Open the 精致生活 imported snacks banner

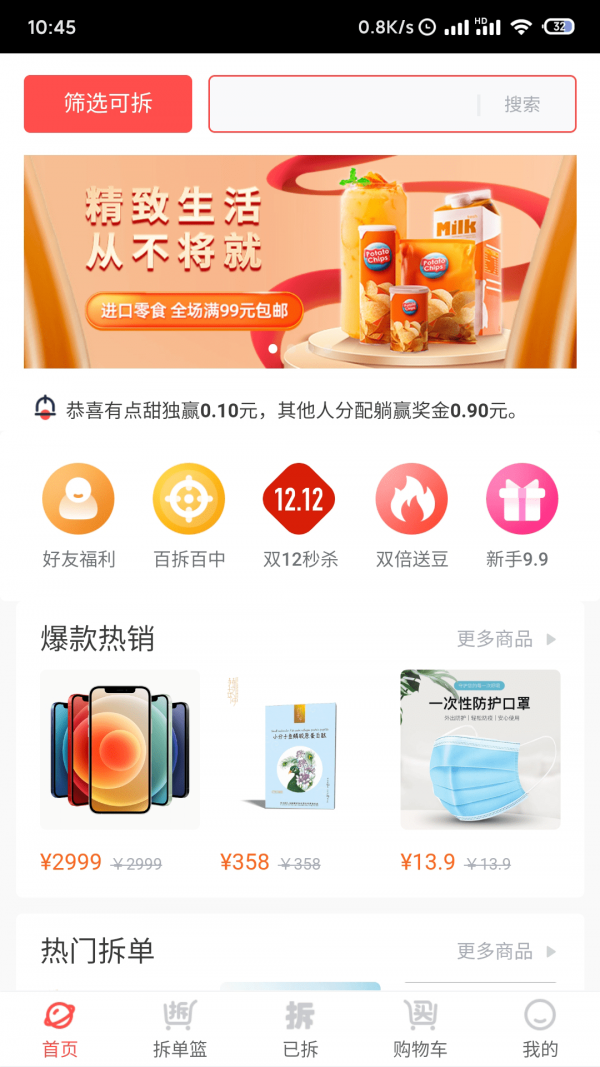pyautogui.click(x=300, y=262)
